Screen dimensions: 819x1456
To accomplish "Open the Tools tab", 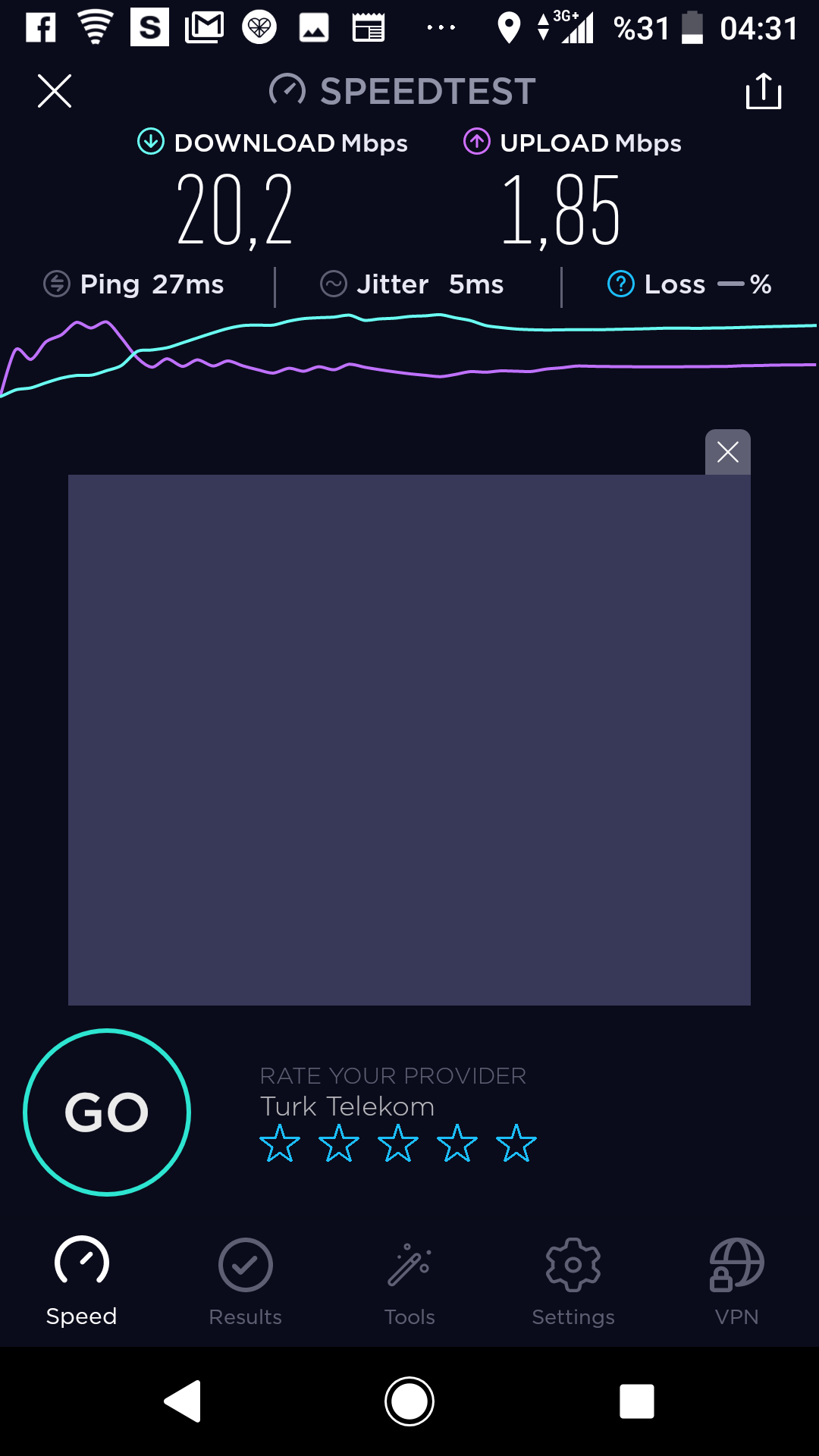I will [409, 1282].
